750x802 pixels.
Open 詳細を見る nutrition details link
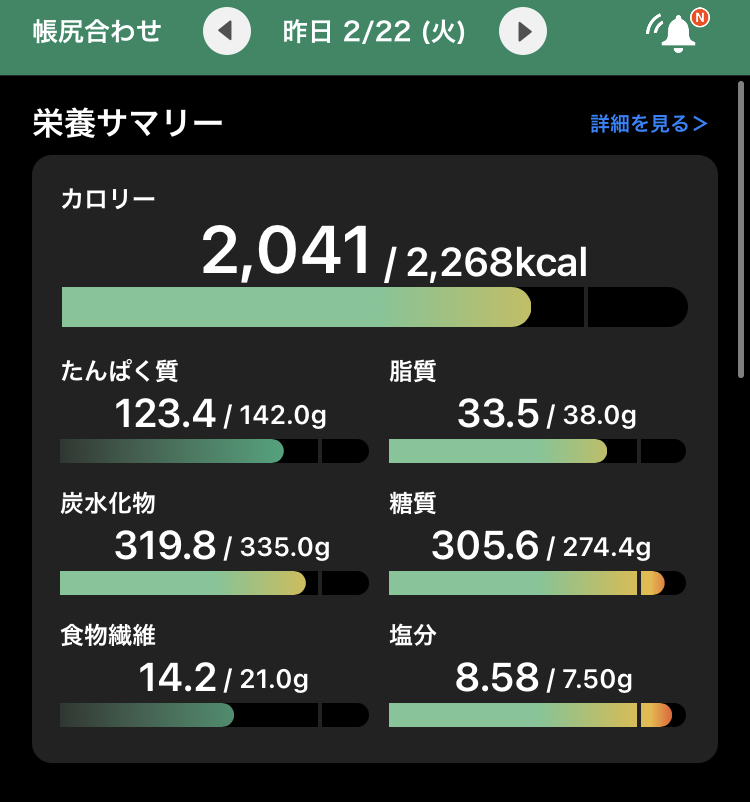(648, 124)
